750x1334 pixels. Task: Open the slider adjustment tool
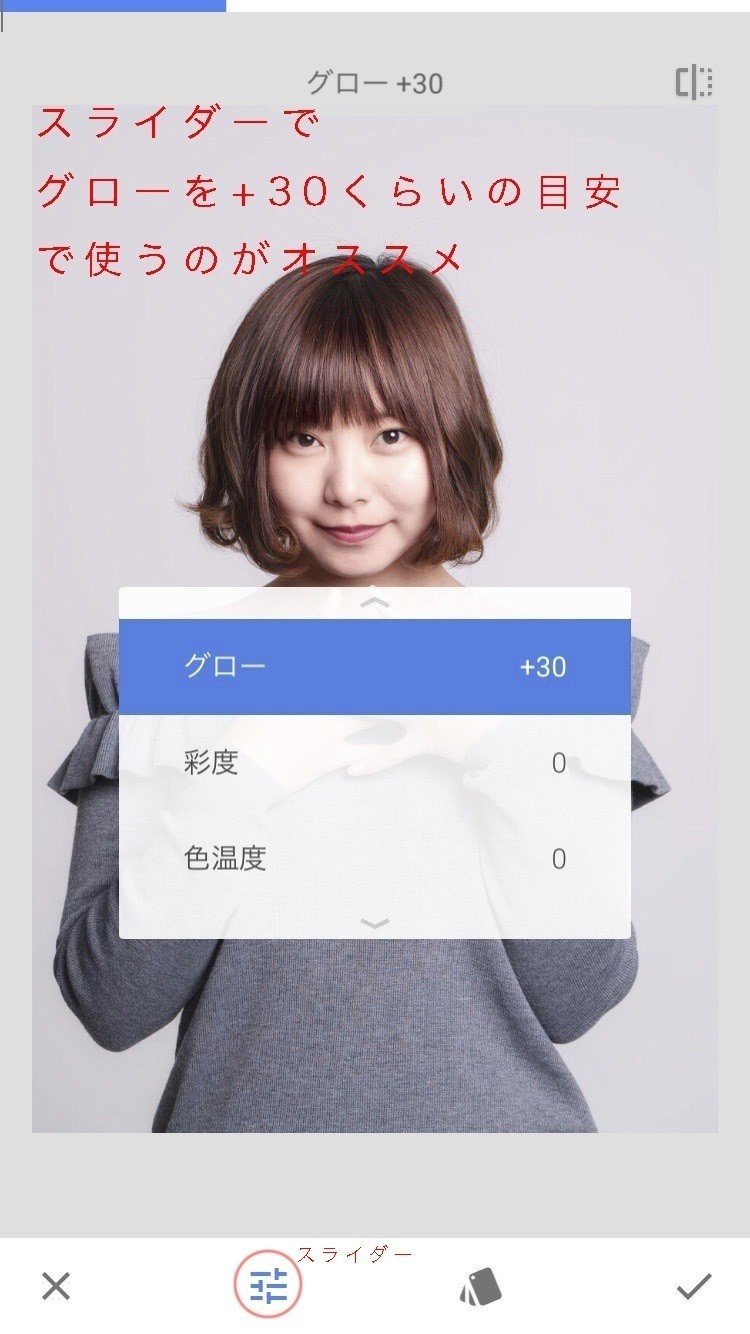point(268,1286)
